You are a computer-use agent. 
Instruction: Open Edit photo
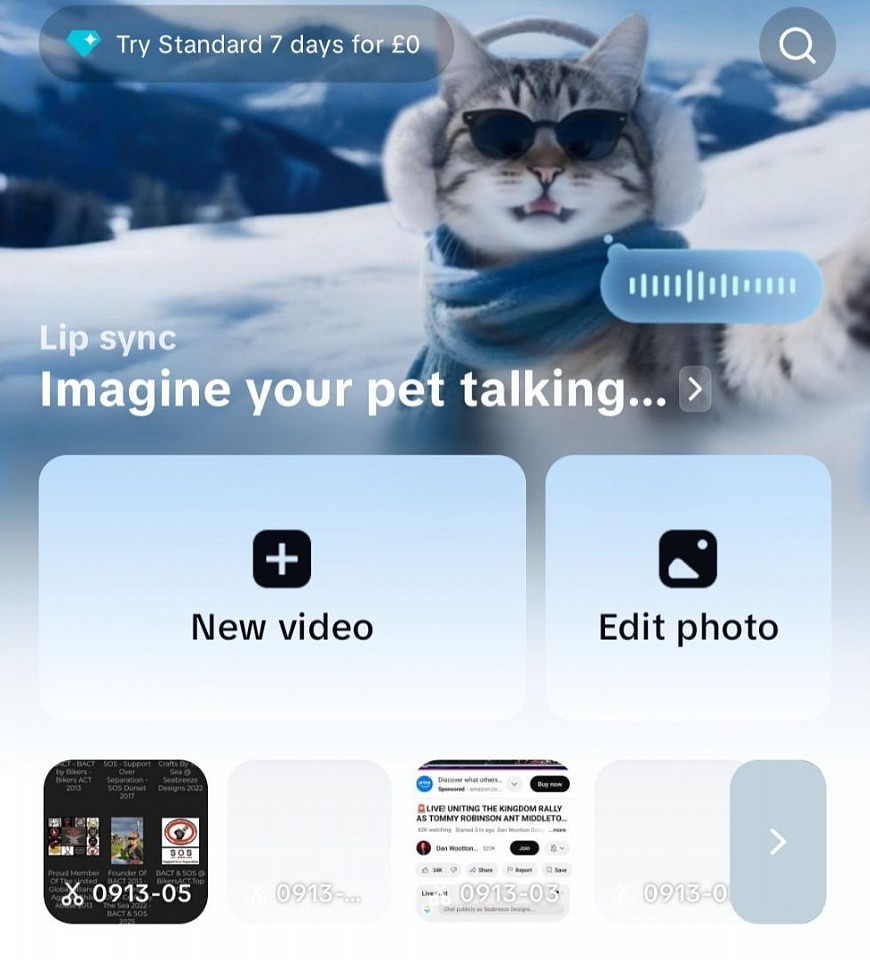pos(688,587)
